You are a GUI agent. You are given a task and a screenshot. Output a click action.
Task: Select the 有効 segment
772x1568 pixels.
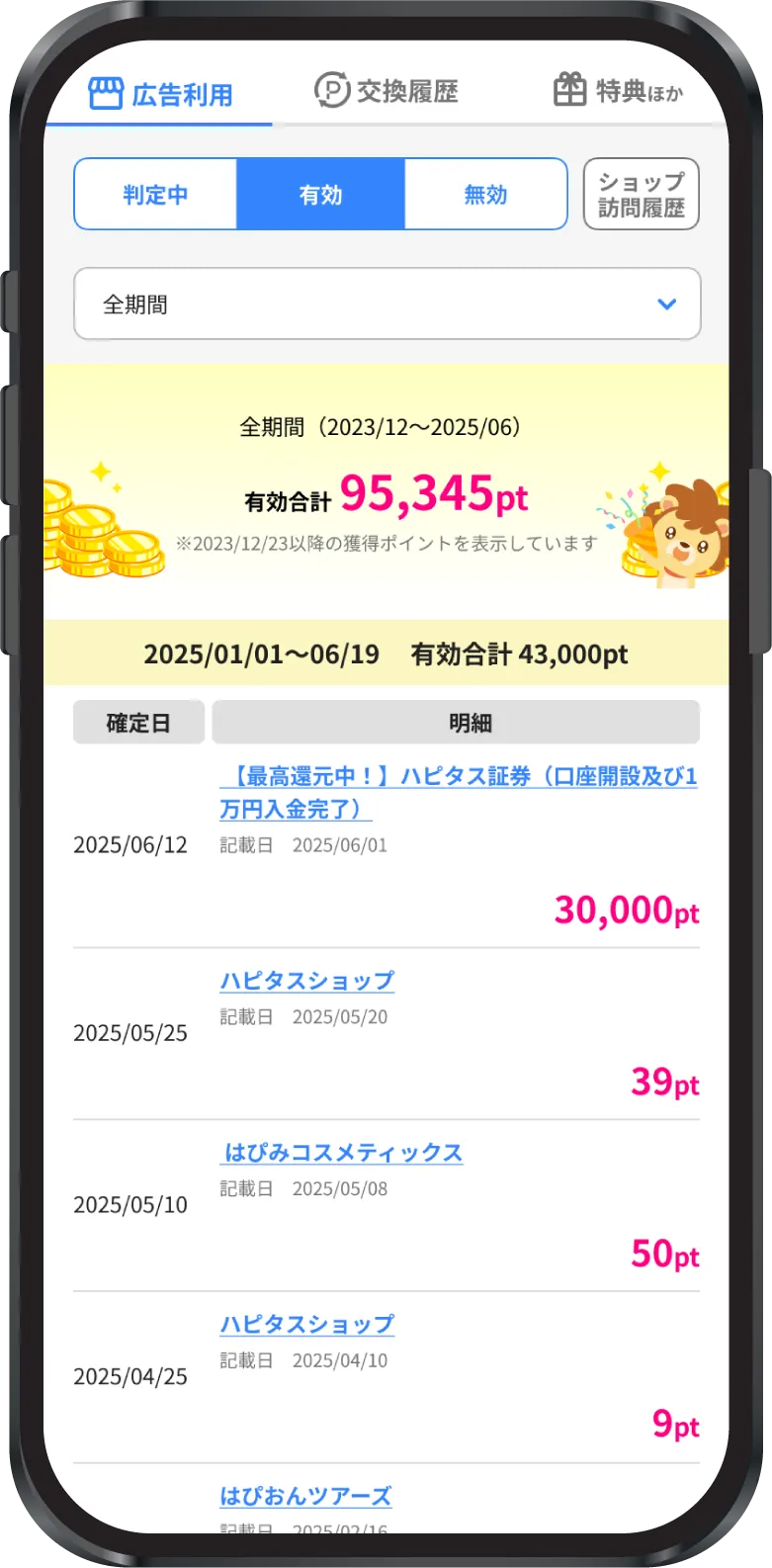click(320, 195)
